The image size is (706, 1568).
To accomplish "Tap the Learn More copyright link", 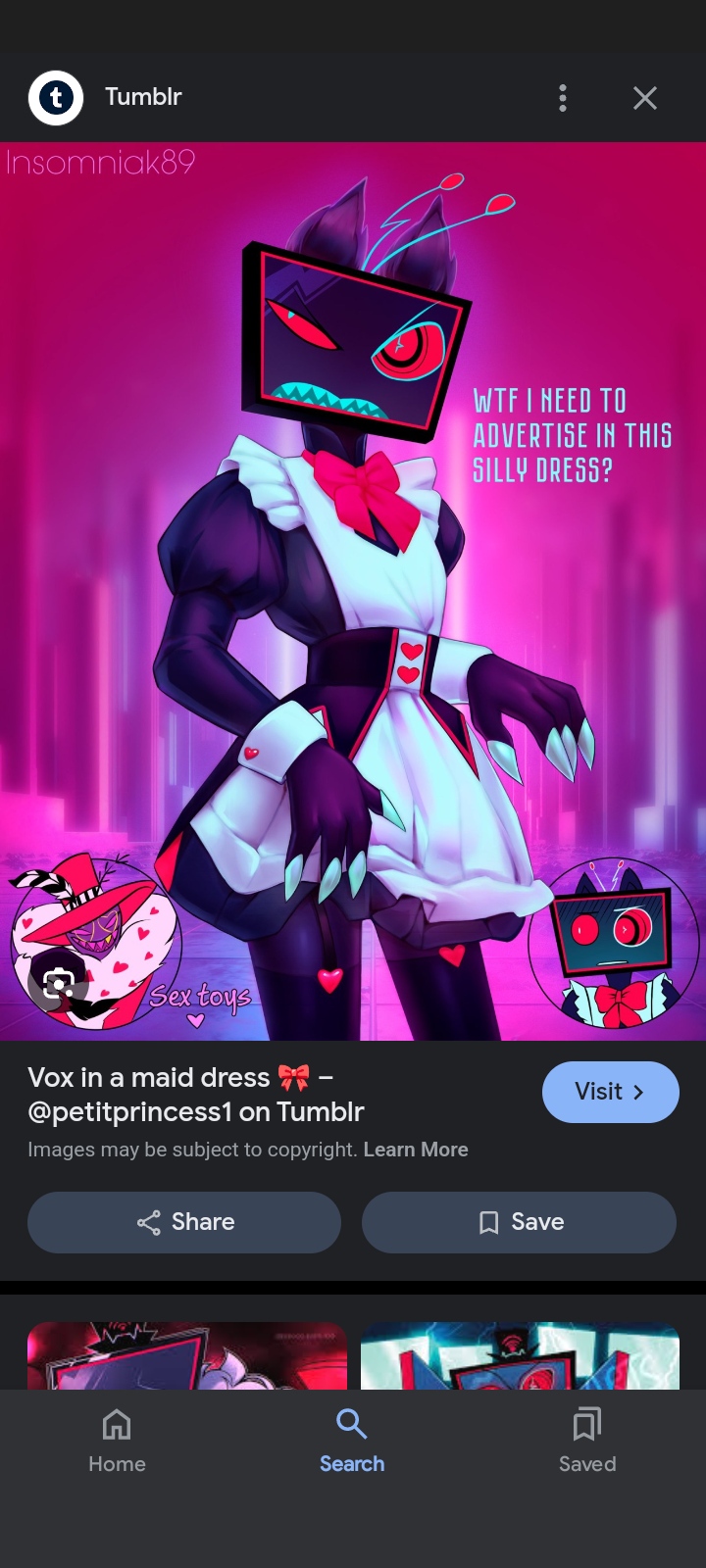I will (416, 1150).
